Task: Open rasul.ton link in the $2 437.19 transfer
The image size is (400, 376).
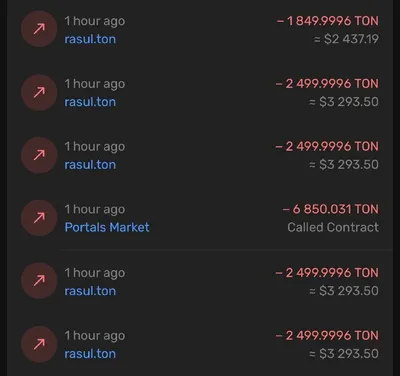Action: [90, 39]
